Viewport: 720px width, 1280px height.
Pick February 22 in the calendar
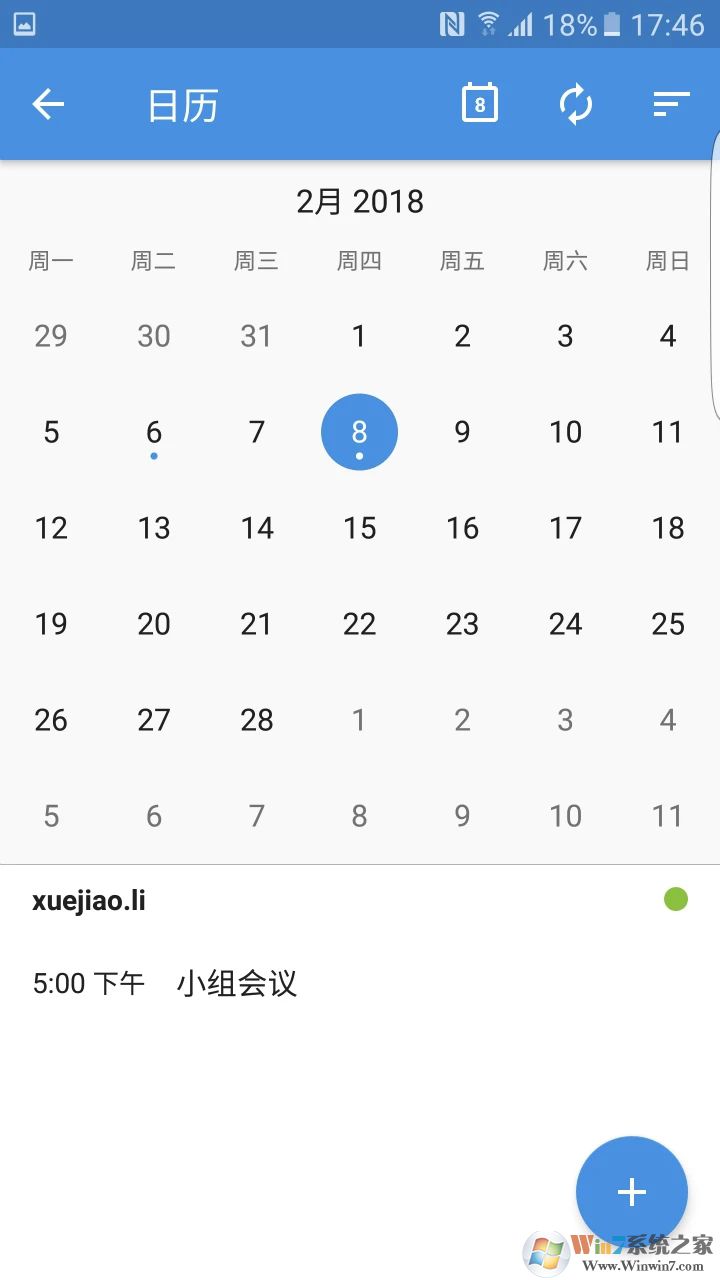[359, 624]
